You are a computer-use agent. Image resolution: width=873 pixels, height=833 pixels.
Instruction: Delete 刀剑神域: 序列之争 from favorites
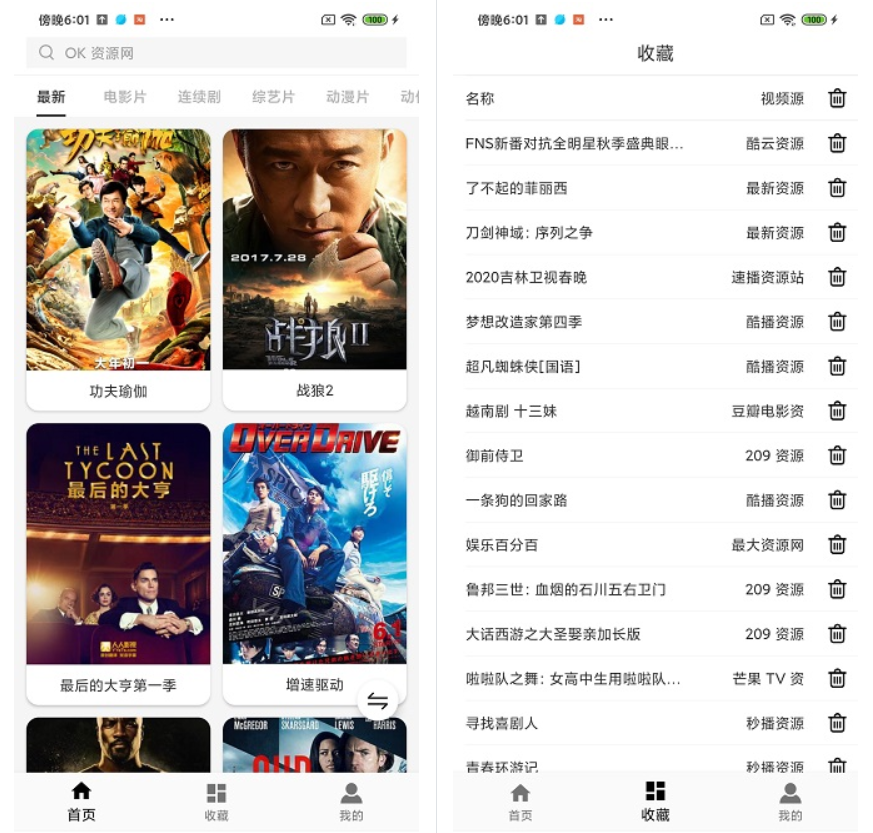837,233
